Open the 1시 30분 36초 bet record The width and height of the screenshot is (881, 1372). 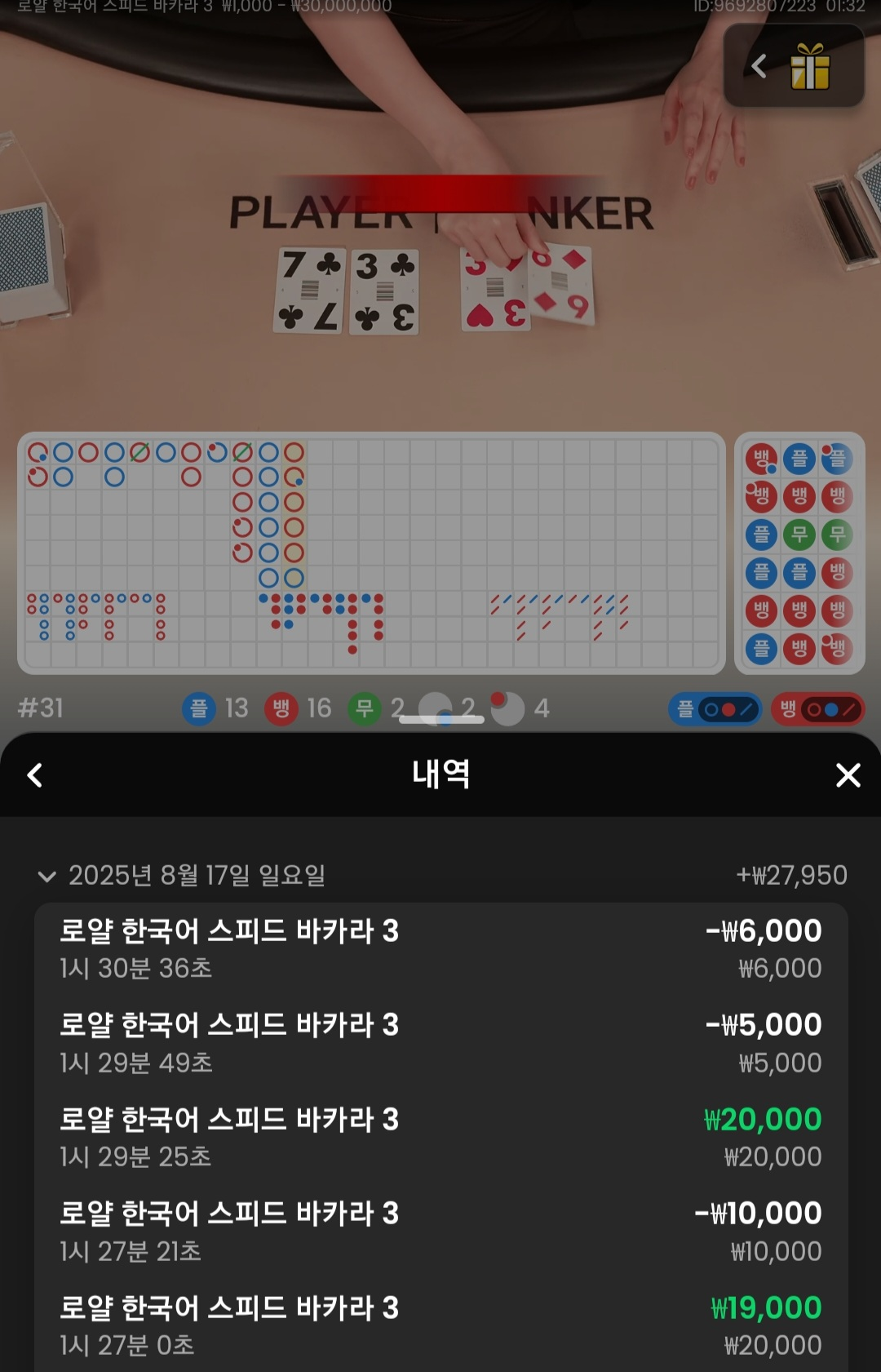[440, 949]
